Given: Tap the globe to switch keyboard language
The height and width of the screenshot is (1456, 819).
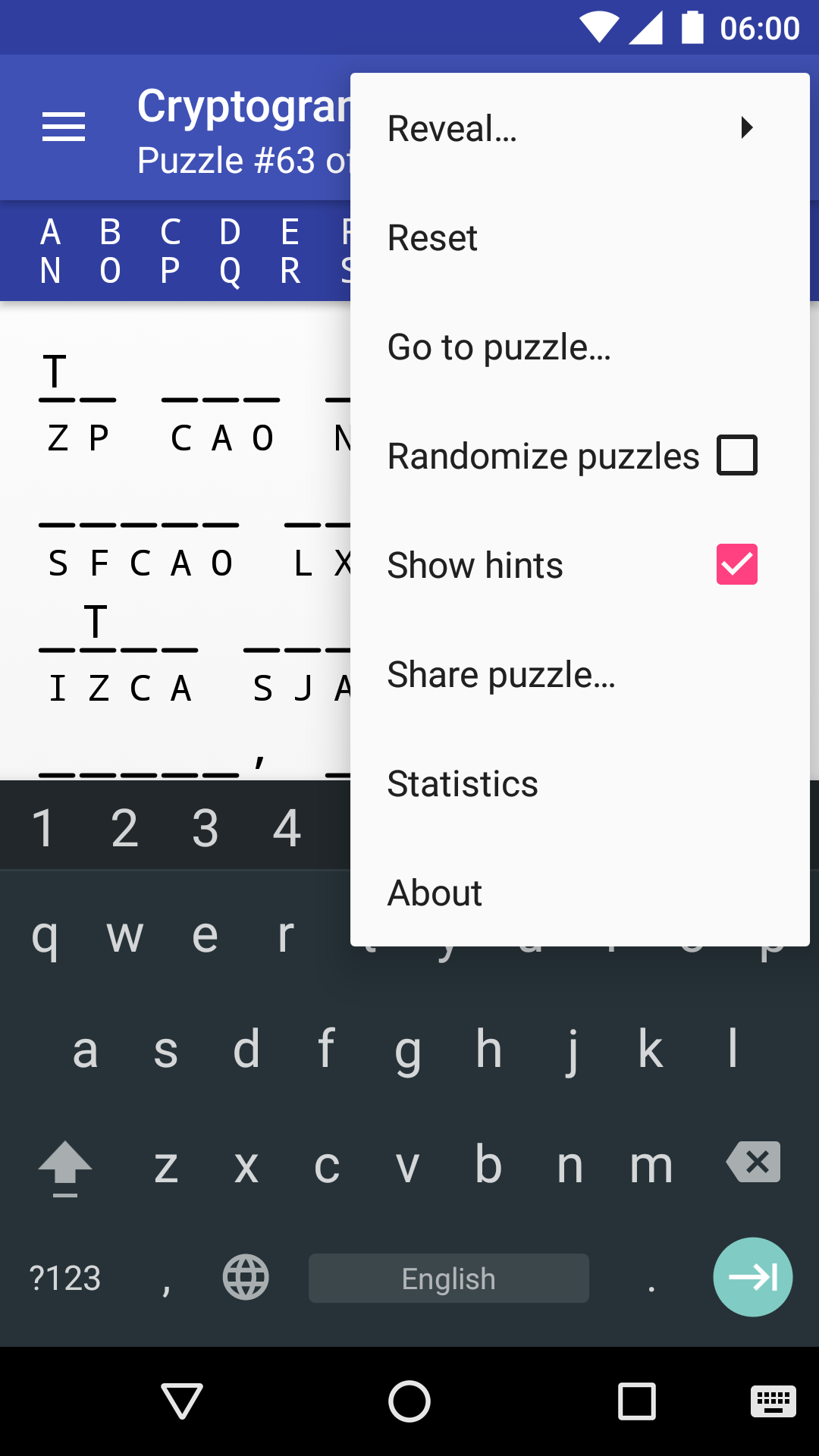Looking at the screenshot, I should [244, 1278].
